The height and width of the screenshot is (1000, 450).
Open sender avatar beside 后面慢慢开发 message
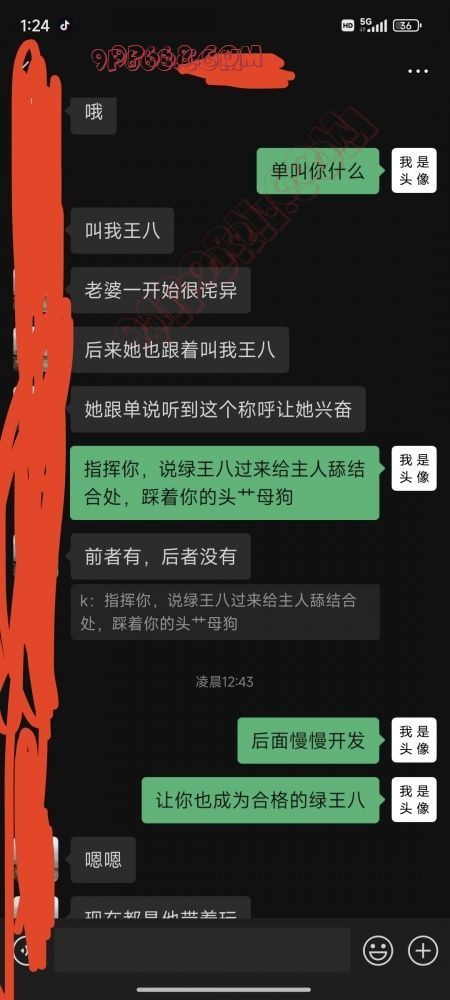click(414, 740)
